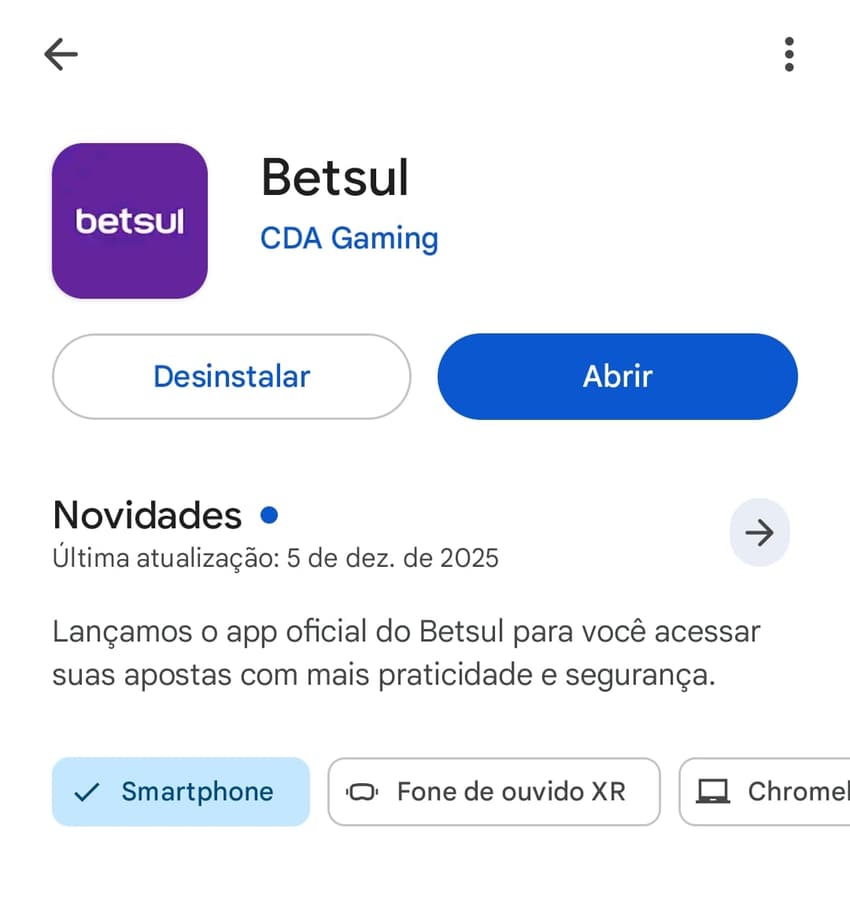Click the laptop glyph on the Chromebook chip
850x905 pixels.
(713, 791)
